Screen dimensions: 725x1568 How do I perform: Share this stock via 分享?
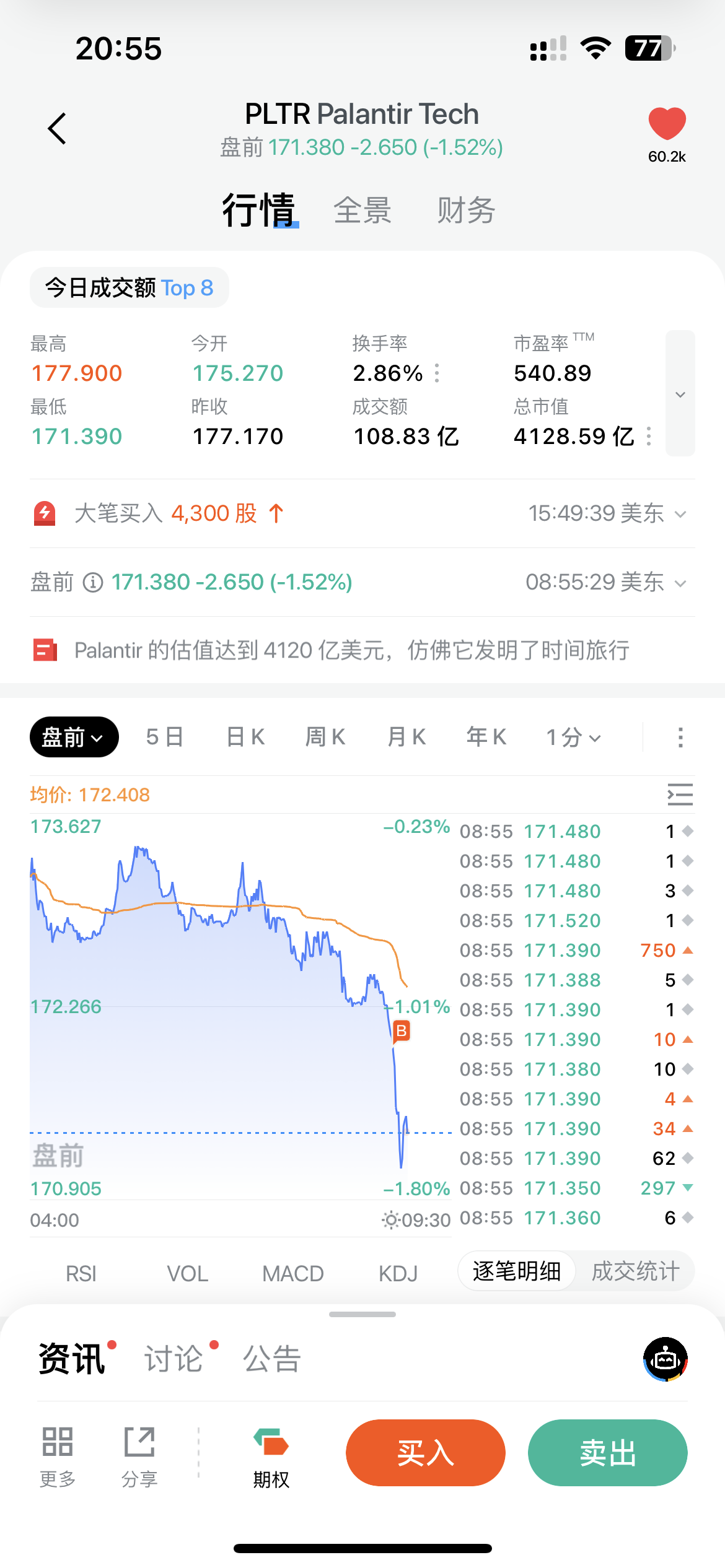139,1458
